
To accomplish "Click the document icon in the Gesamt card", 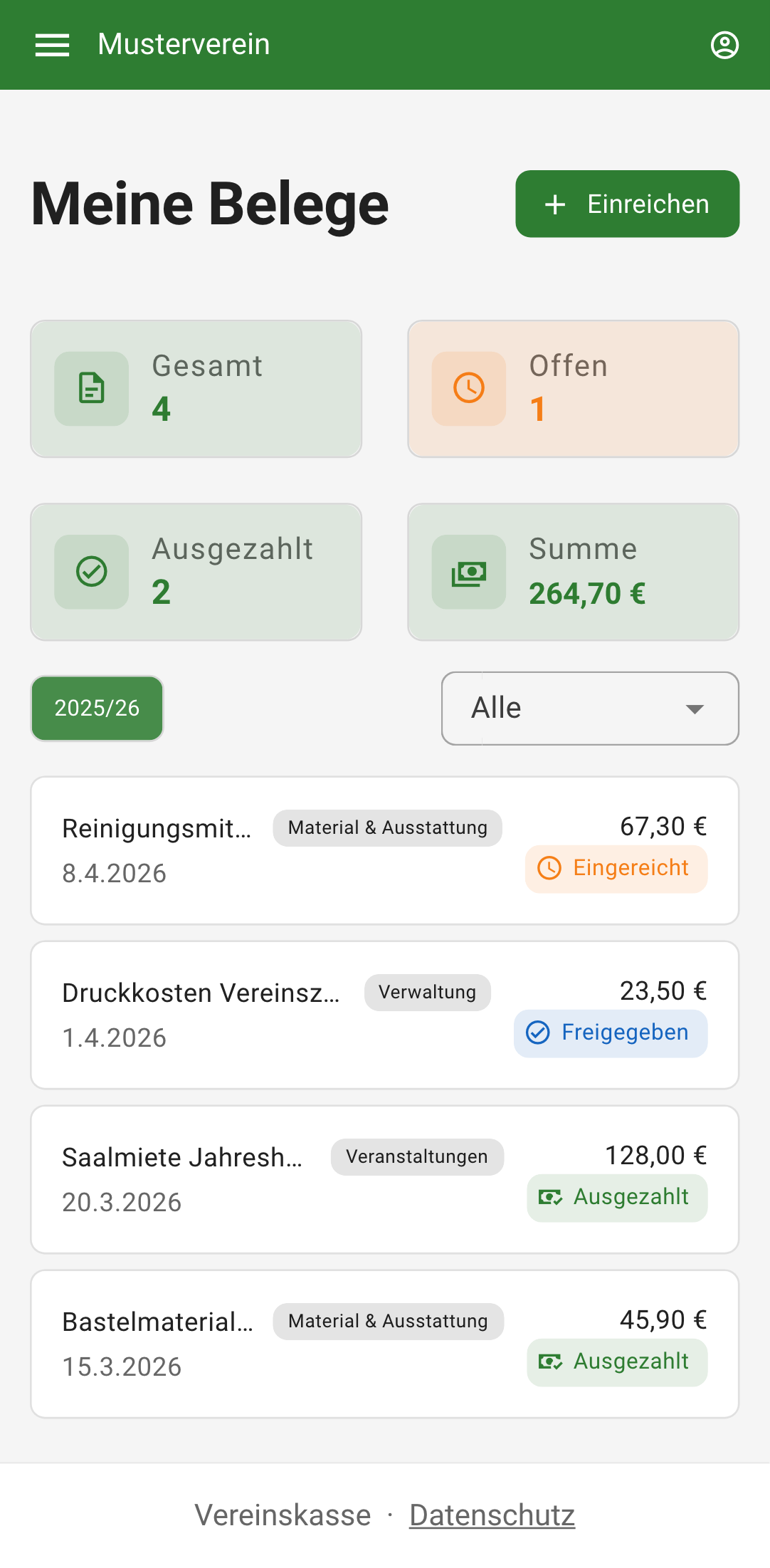I will [91, 388].
